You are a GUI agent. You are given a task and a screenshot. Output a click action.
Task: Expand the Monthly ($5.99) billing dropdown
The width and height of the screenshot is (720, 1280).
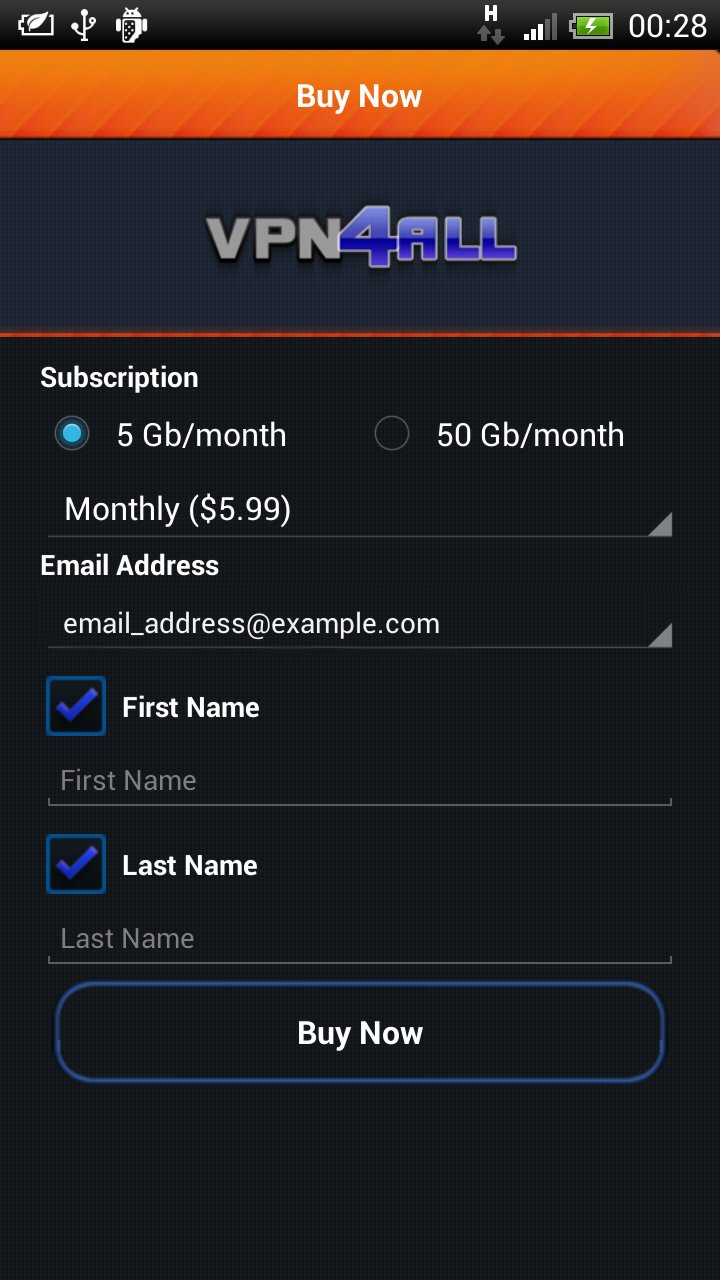click(x=360, y=510)
